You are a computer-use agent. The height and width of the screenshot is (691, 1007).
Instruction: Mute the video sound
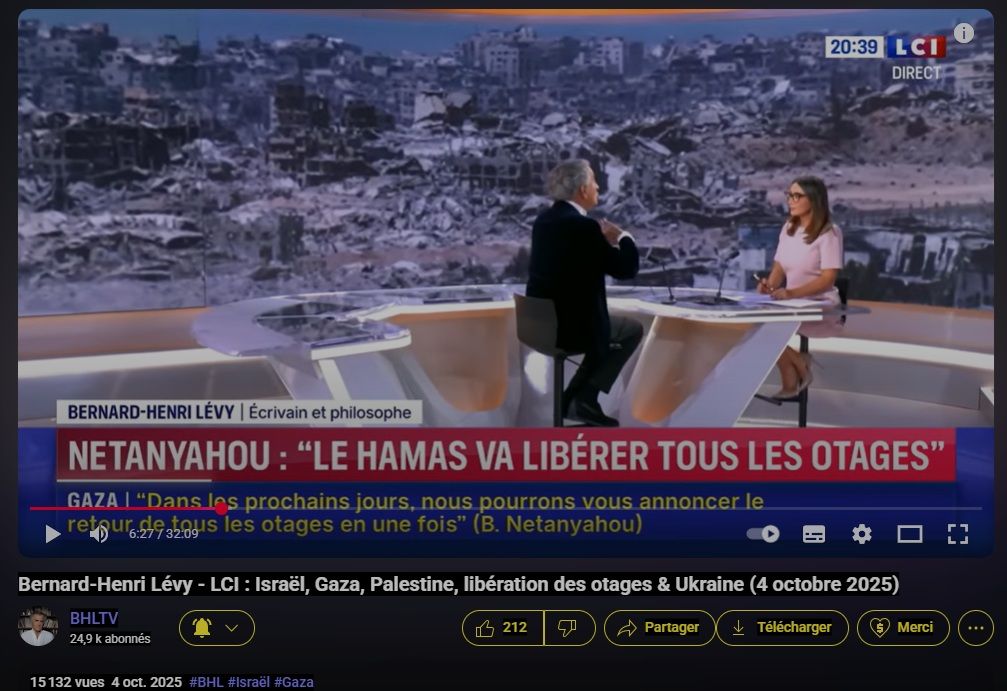pos(99,534)
